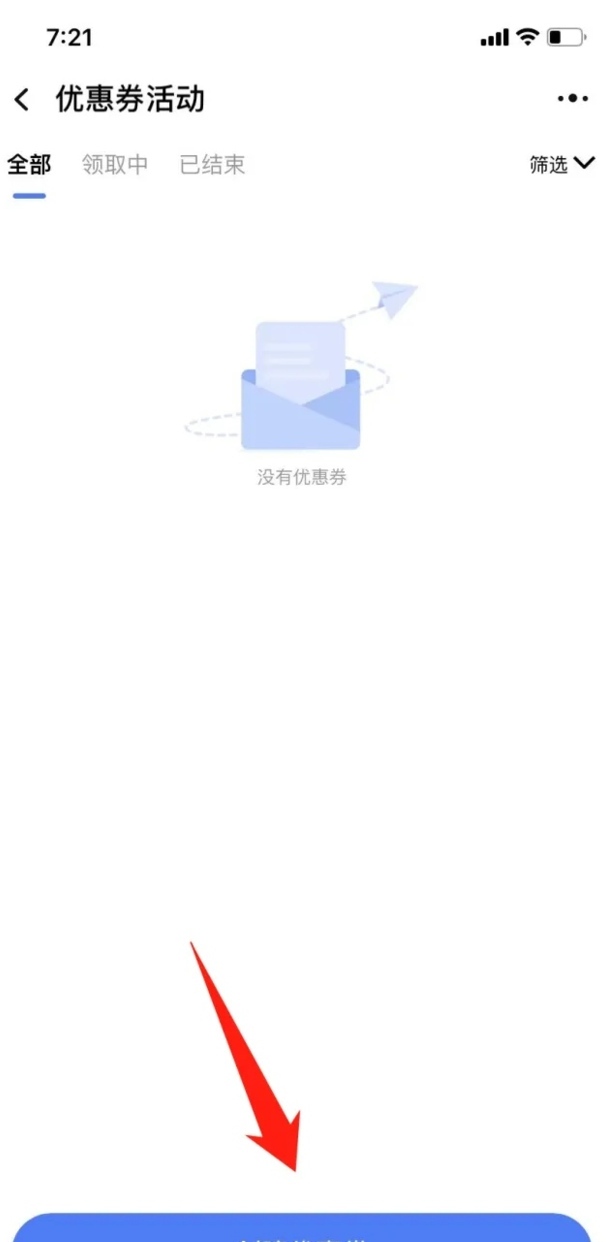Open the three-dot overflow menu
The height and width of the screenshot is (1242, 612).
[x=572, y=98]
